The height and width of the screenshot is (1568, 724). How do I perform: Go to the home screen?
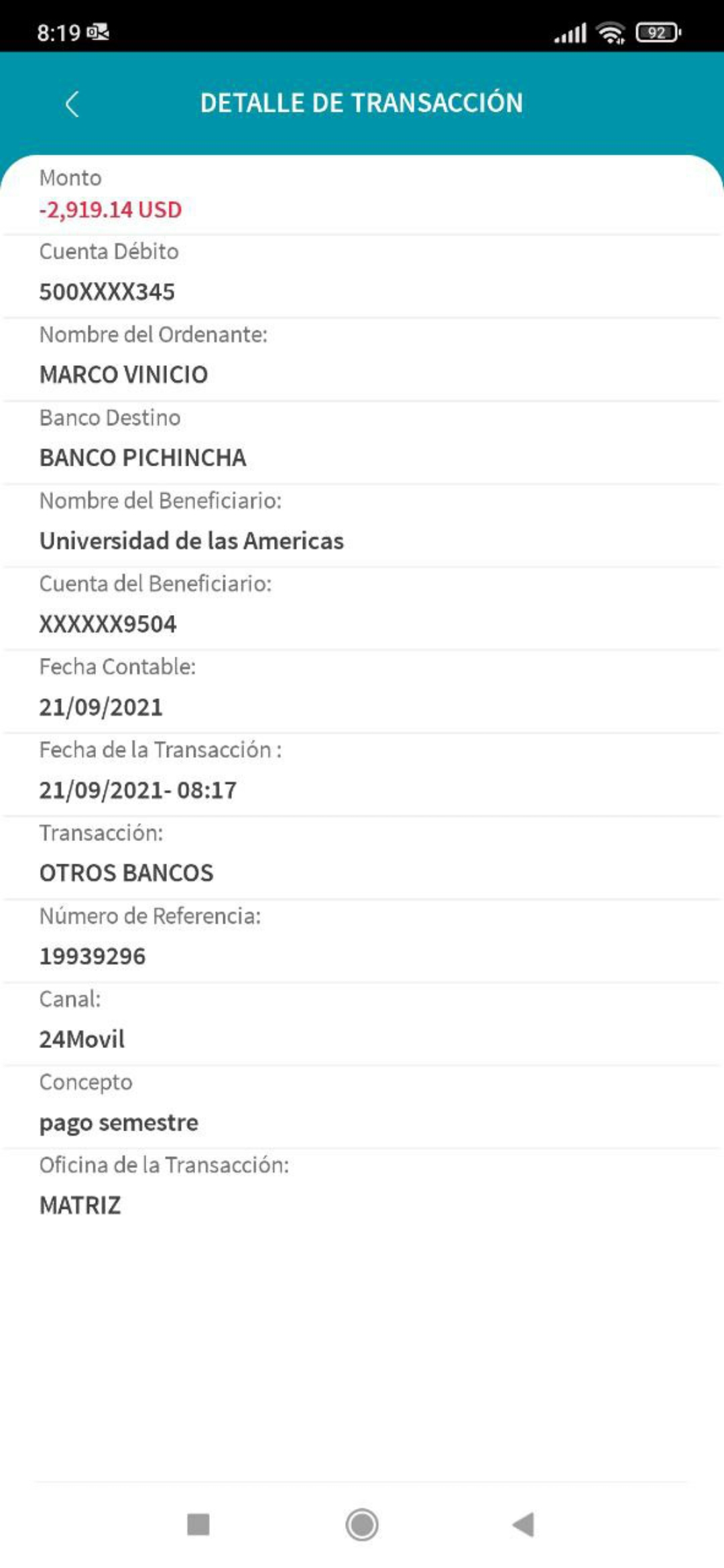[x=362, y=1524]
